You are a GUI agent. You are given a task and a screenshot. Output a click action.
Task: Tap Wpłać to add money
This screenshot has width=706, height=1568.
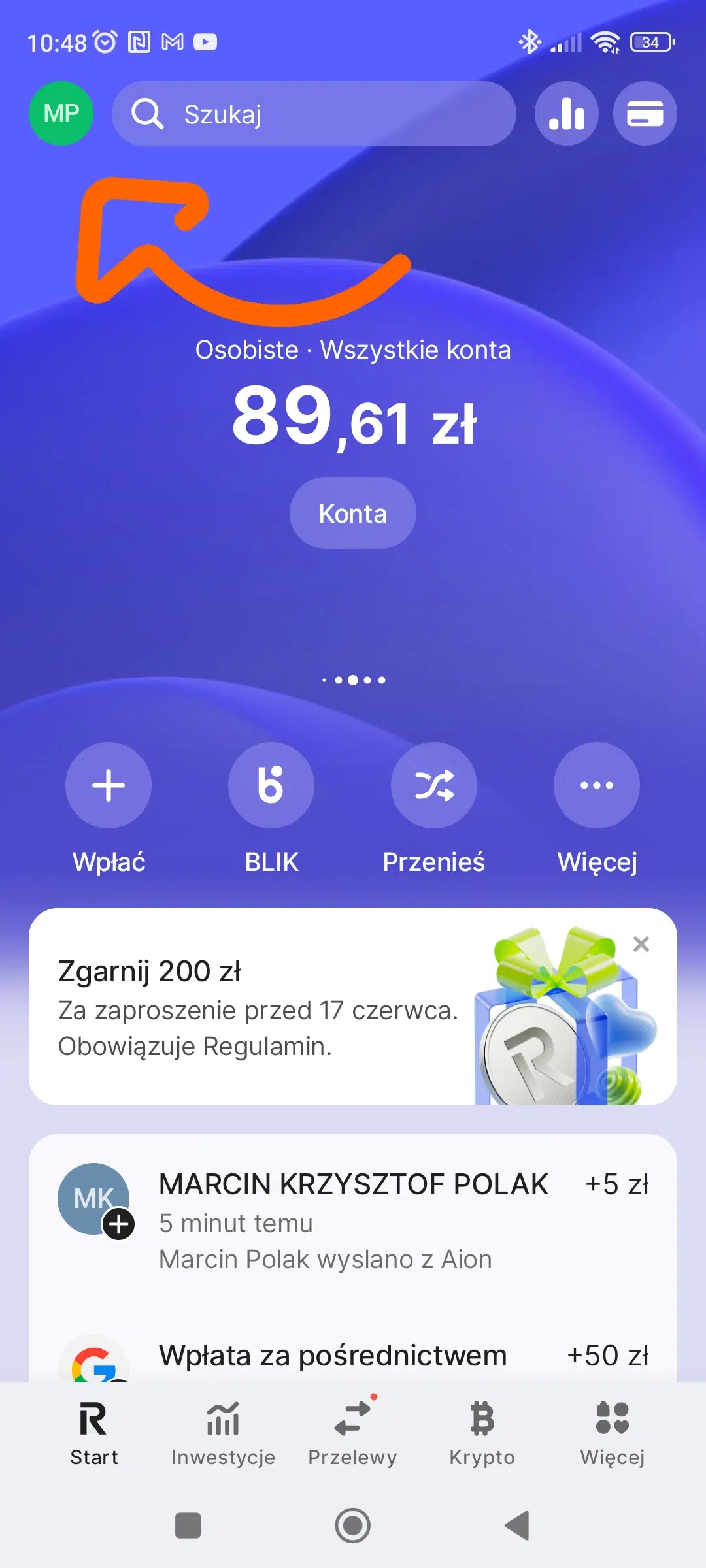pyautogui.click(x=109, y=808)
